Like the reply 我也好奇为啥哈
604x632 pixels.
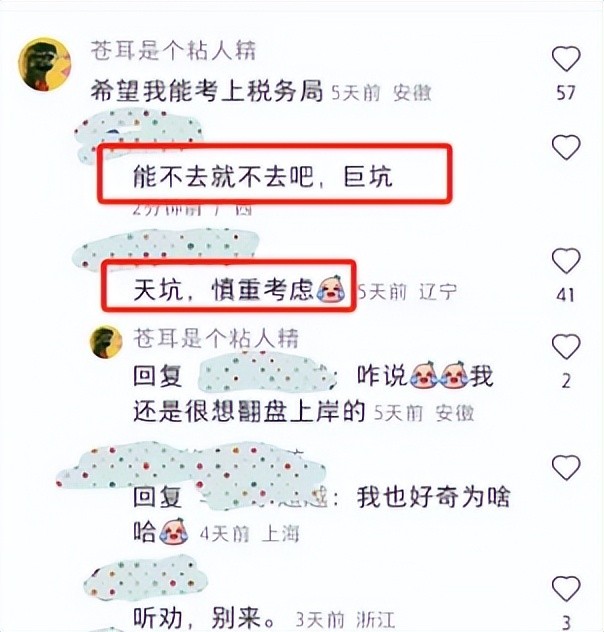tap(566, 467)
